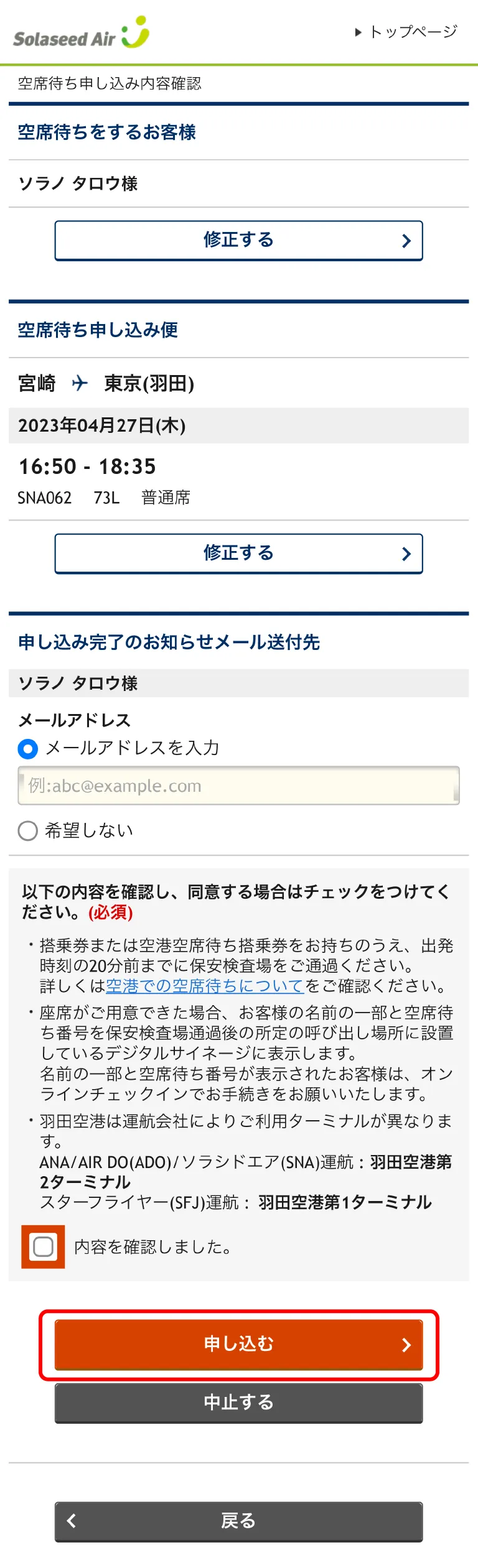Screen dimensions: 478x1568
Task: Submit with the 申し込む button
Action: (238, 1344)
